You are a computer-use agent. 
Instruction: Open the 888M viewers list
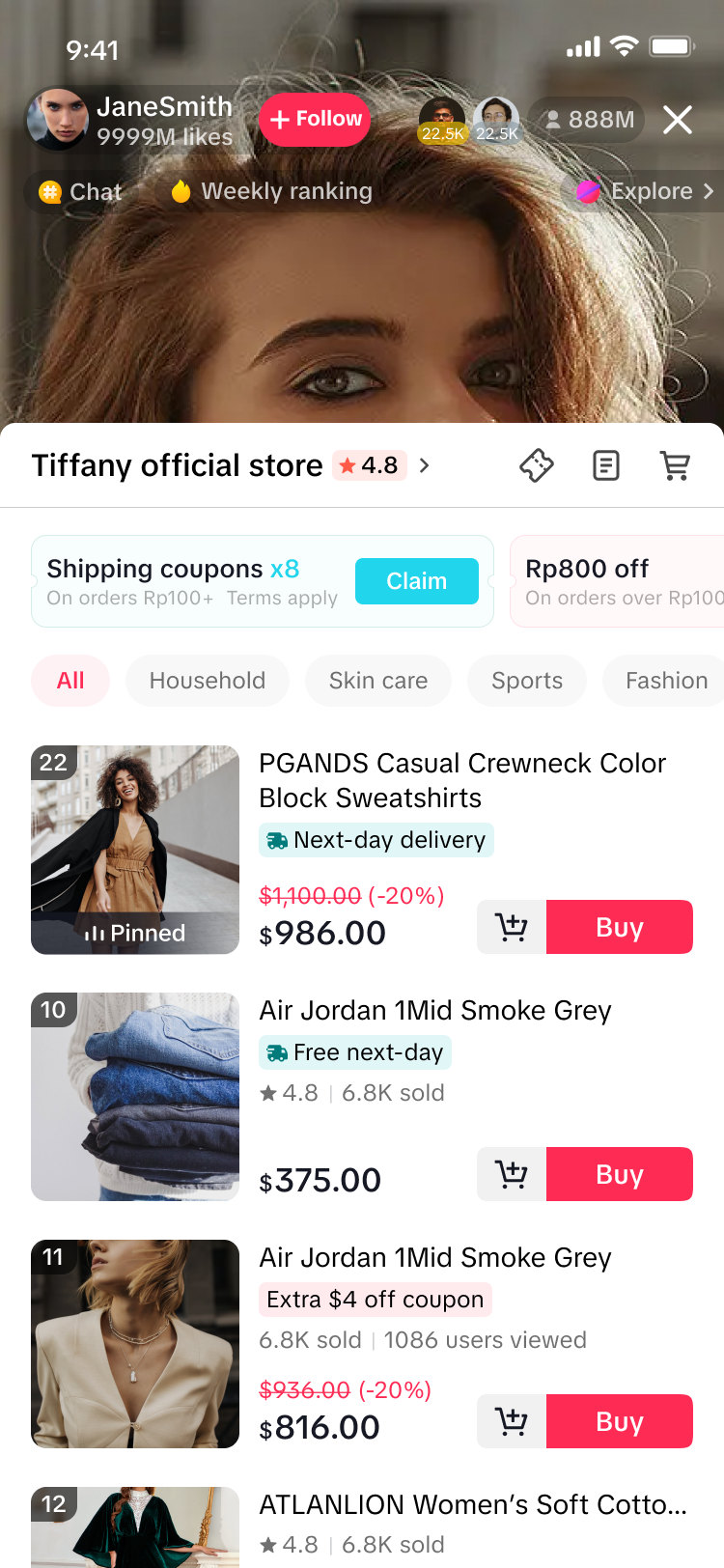click(x=589, y=120)
